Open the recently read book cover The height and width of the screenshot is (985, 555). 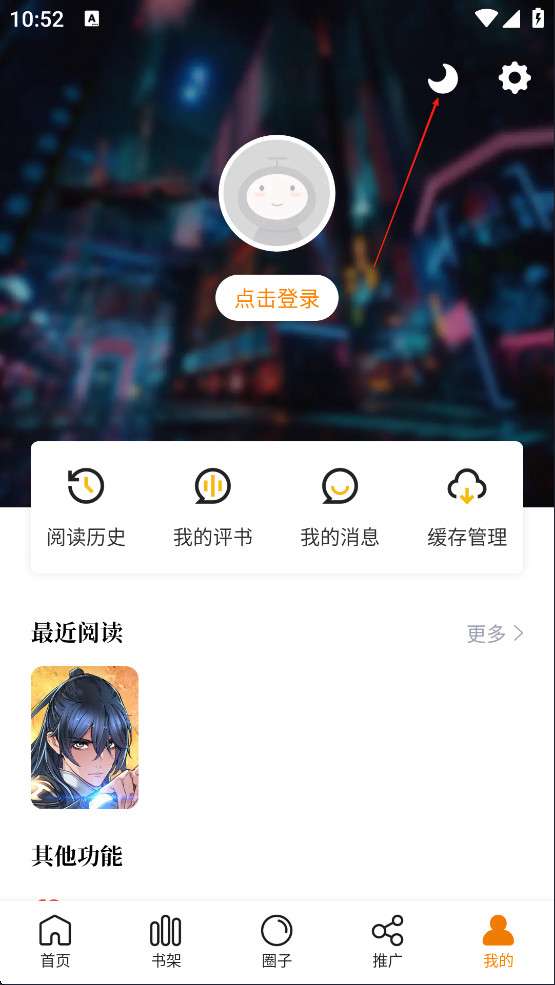[85, 737]
